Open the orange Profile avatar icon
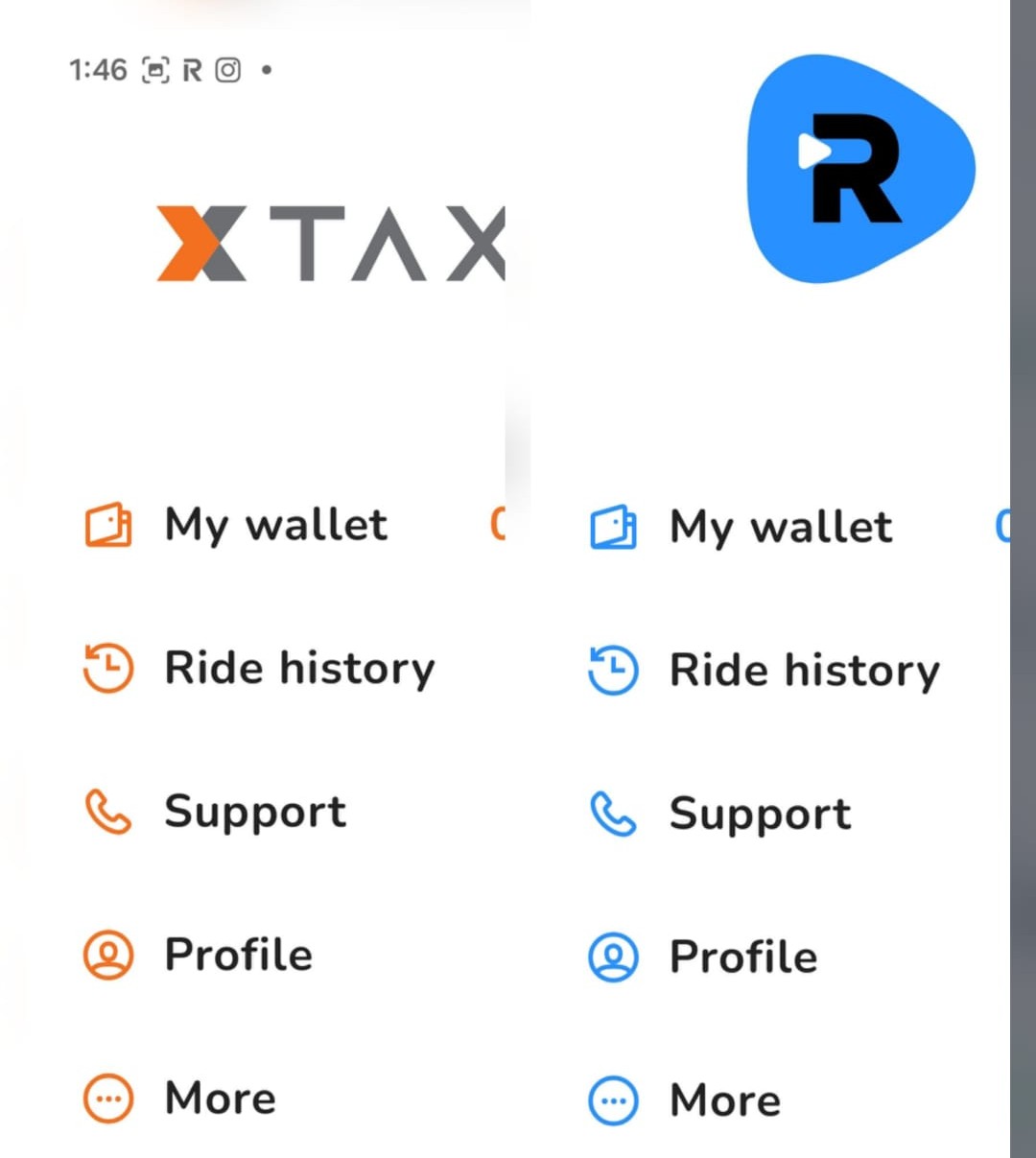1036x1158 pixels. (107, 955)
